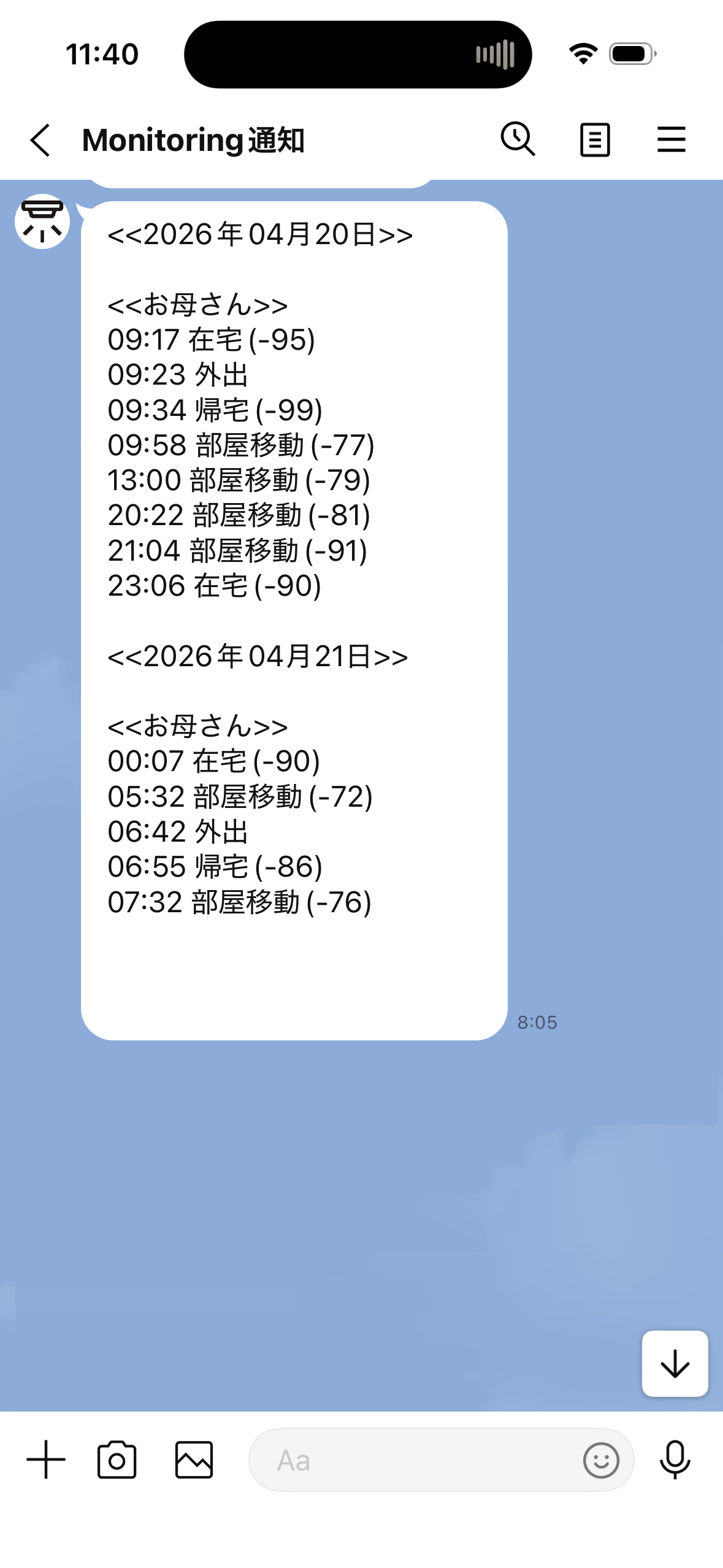The width and height of the screenshot is (723, 1568).
Task: Open the emoji and sticker picker
Action: tap(601, 1459)
